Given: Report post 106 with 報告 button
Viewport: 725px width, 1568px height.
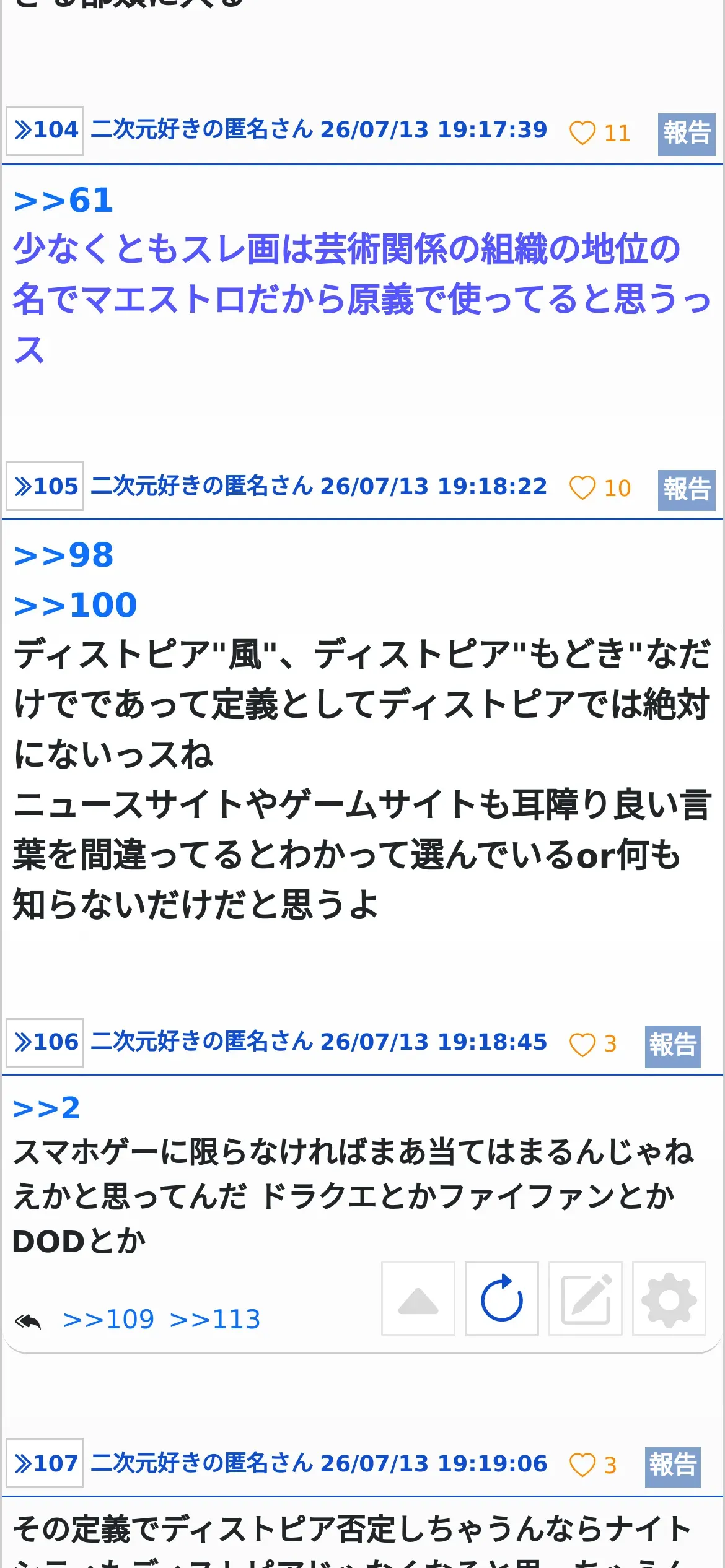Looking at the screenshot, I should (673, 1047).
